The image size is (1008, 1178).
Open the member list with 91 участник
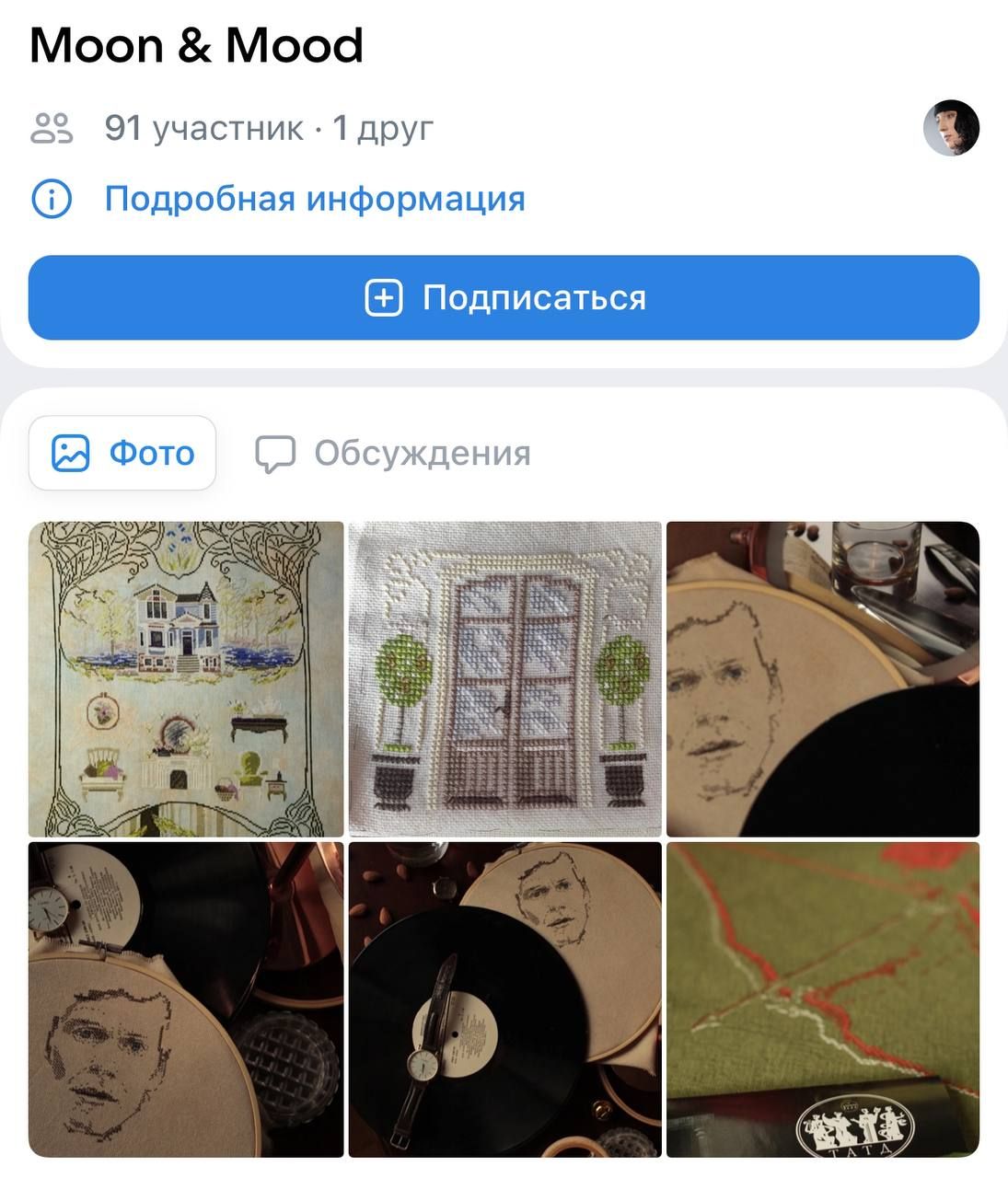click(x=203, y=128)
